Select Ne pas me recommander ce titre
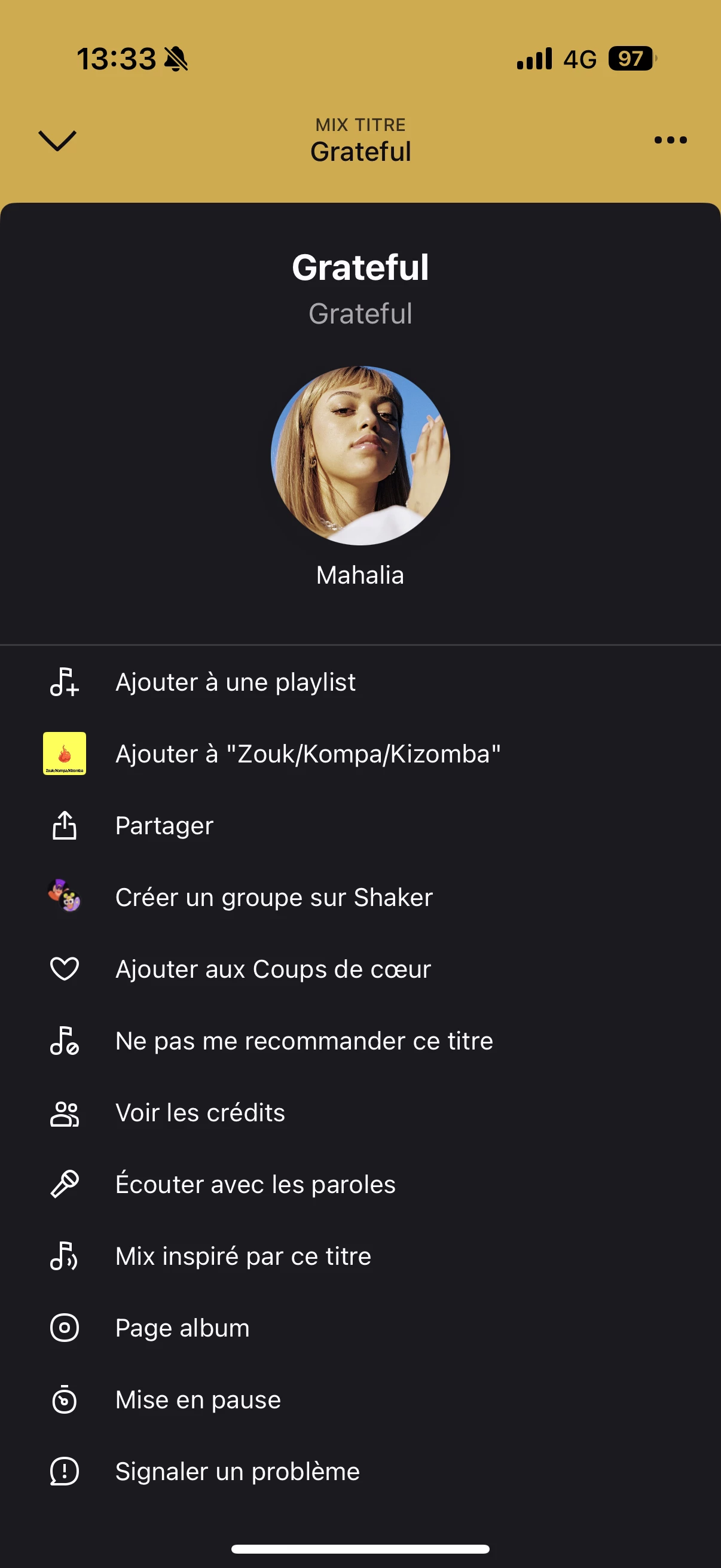Image resolution: width=721 pixels, height=1568 pixels. pos(360,1041)
